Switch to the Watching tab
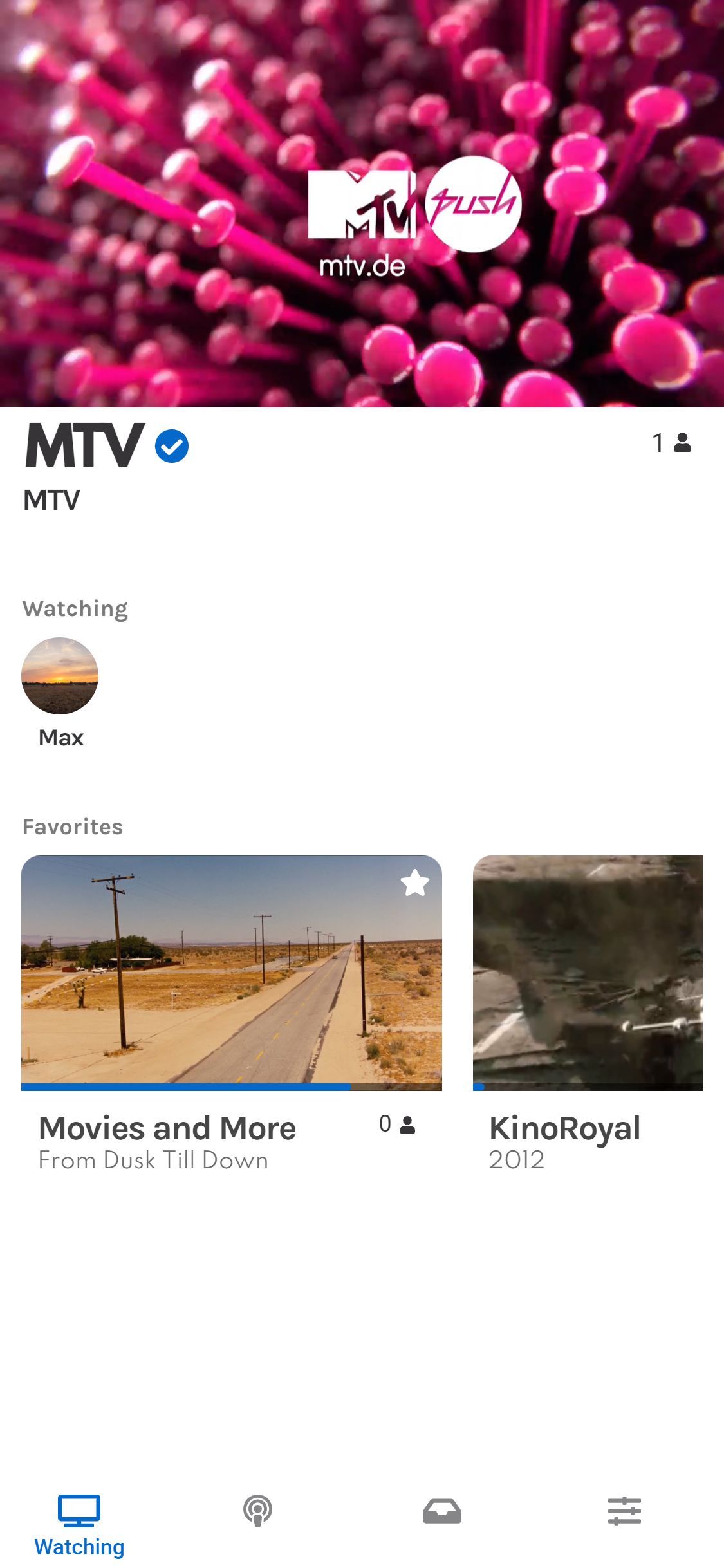Screen dimensions: 724x1568 tap(79, 1524)
